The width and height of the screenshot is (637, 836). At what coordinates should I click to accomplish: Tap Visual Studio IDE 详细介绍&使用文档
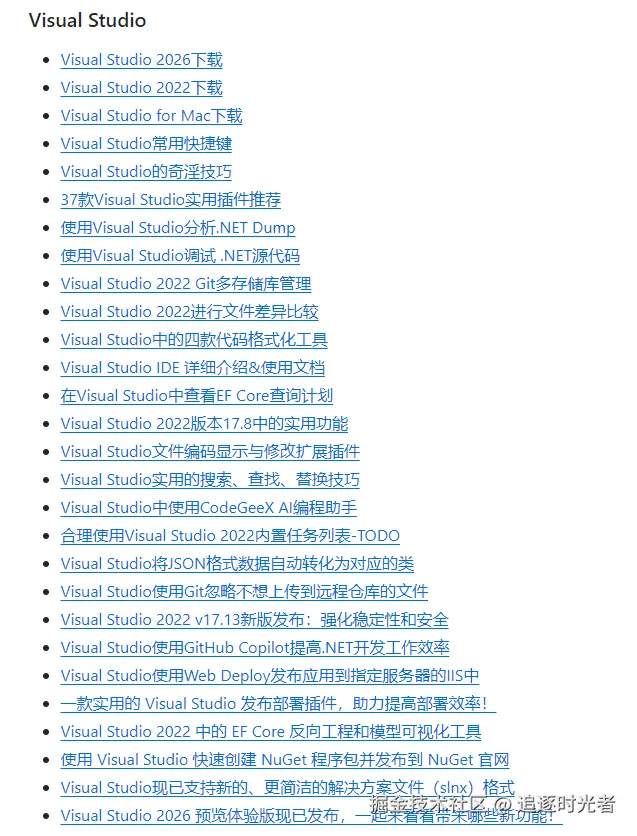[x=192, y=368]
